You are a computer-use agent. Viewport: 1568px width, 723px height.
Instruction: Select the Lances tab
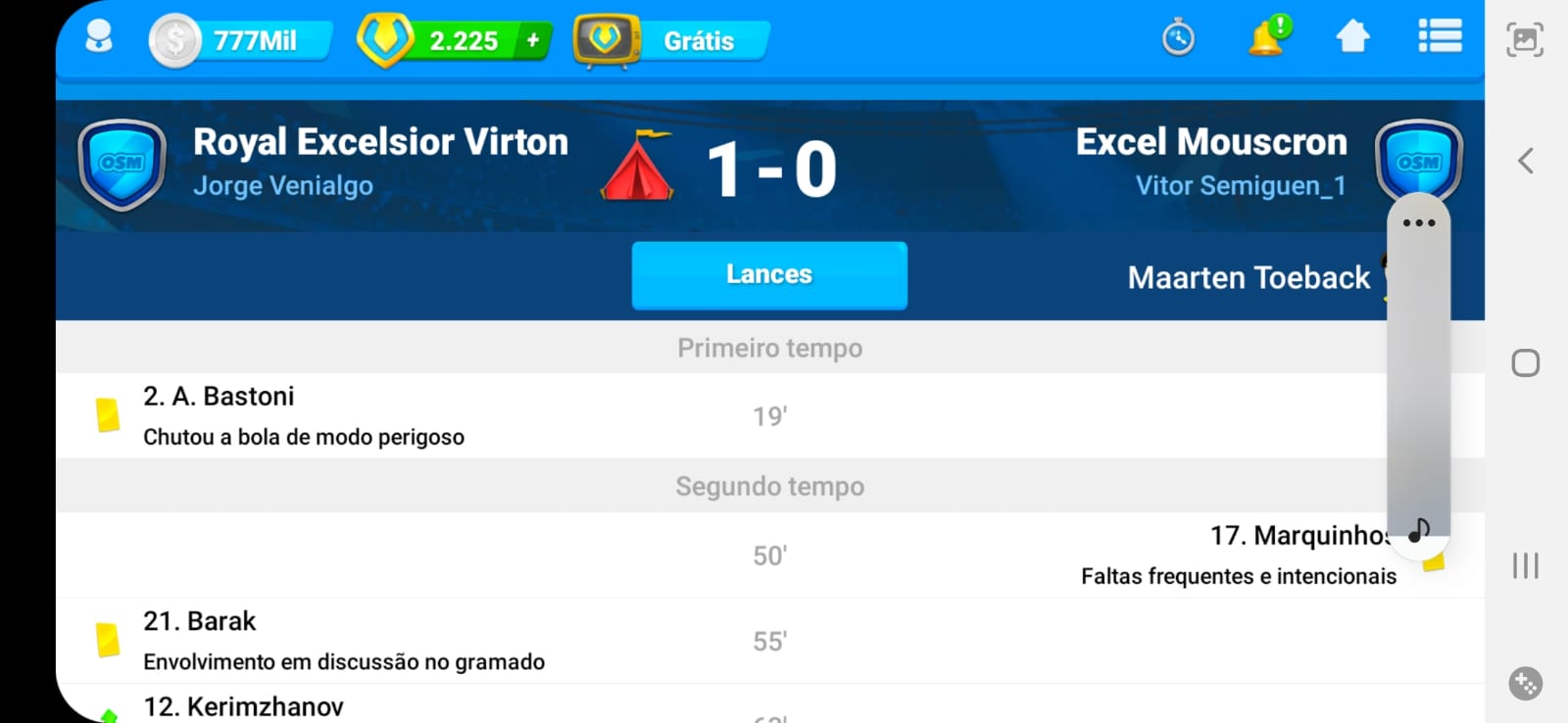tap(769, 275)
